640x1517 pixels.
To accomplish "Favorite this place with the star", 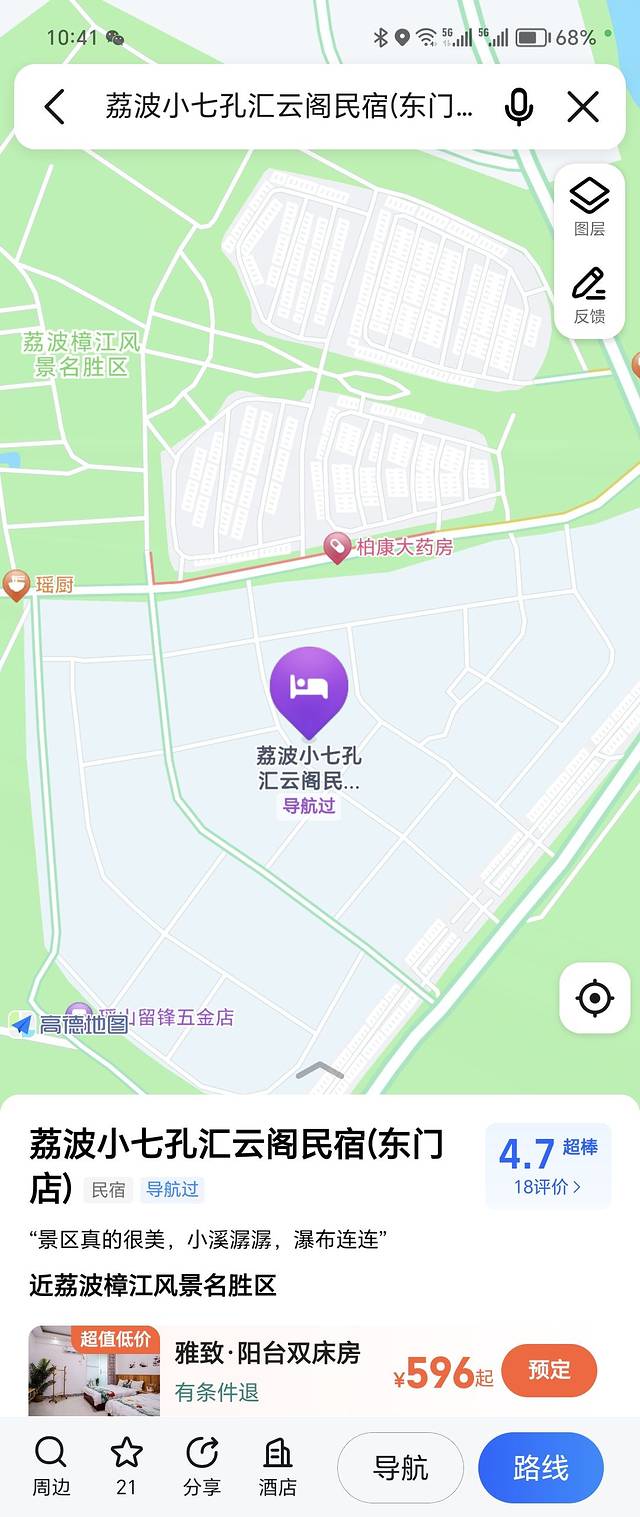I will [126, 1465].
